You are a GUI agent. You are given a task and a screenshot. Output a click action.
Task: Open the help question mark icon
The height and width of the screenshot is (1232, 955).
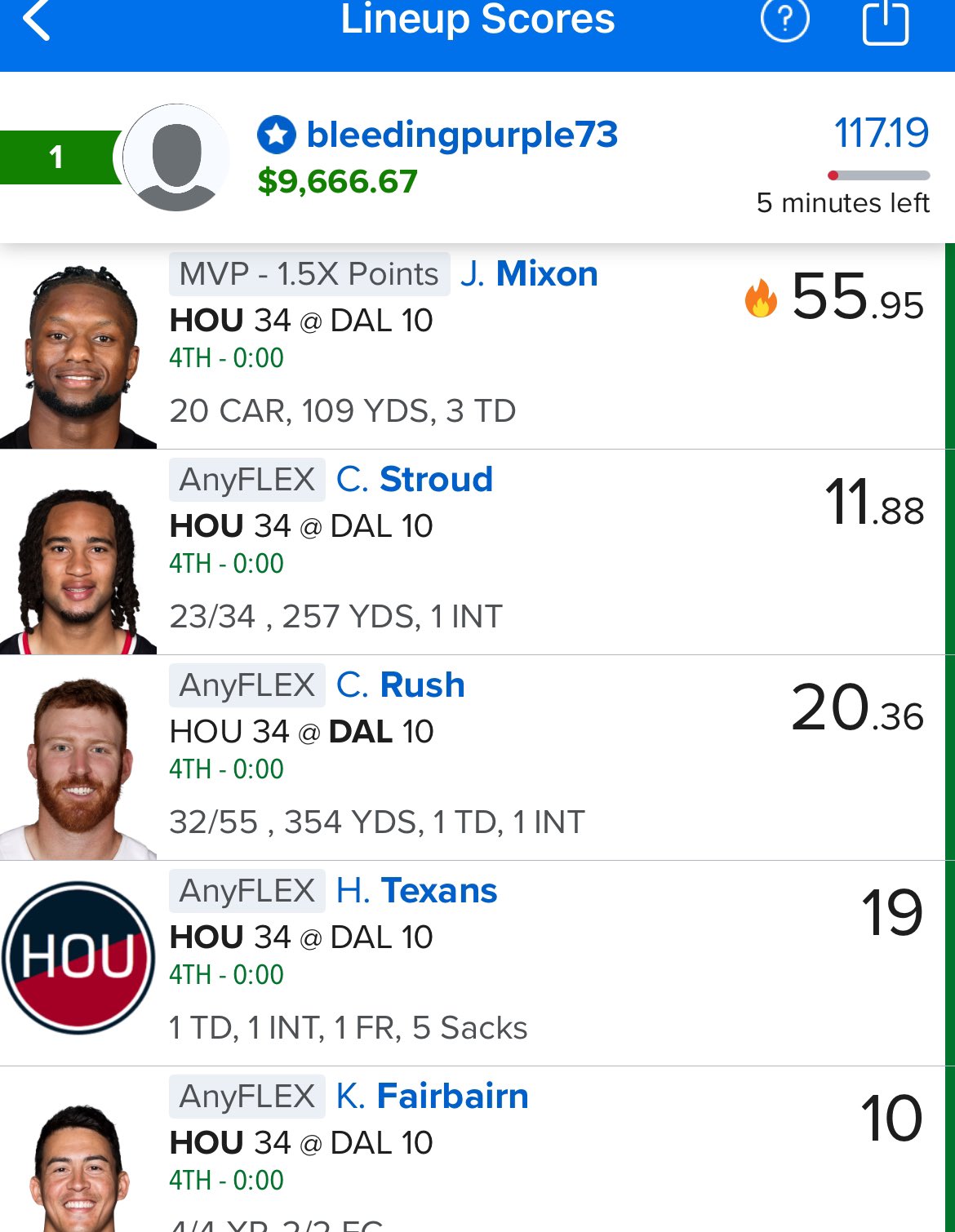coord(784,20)
